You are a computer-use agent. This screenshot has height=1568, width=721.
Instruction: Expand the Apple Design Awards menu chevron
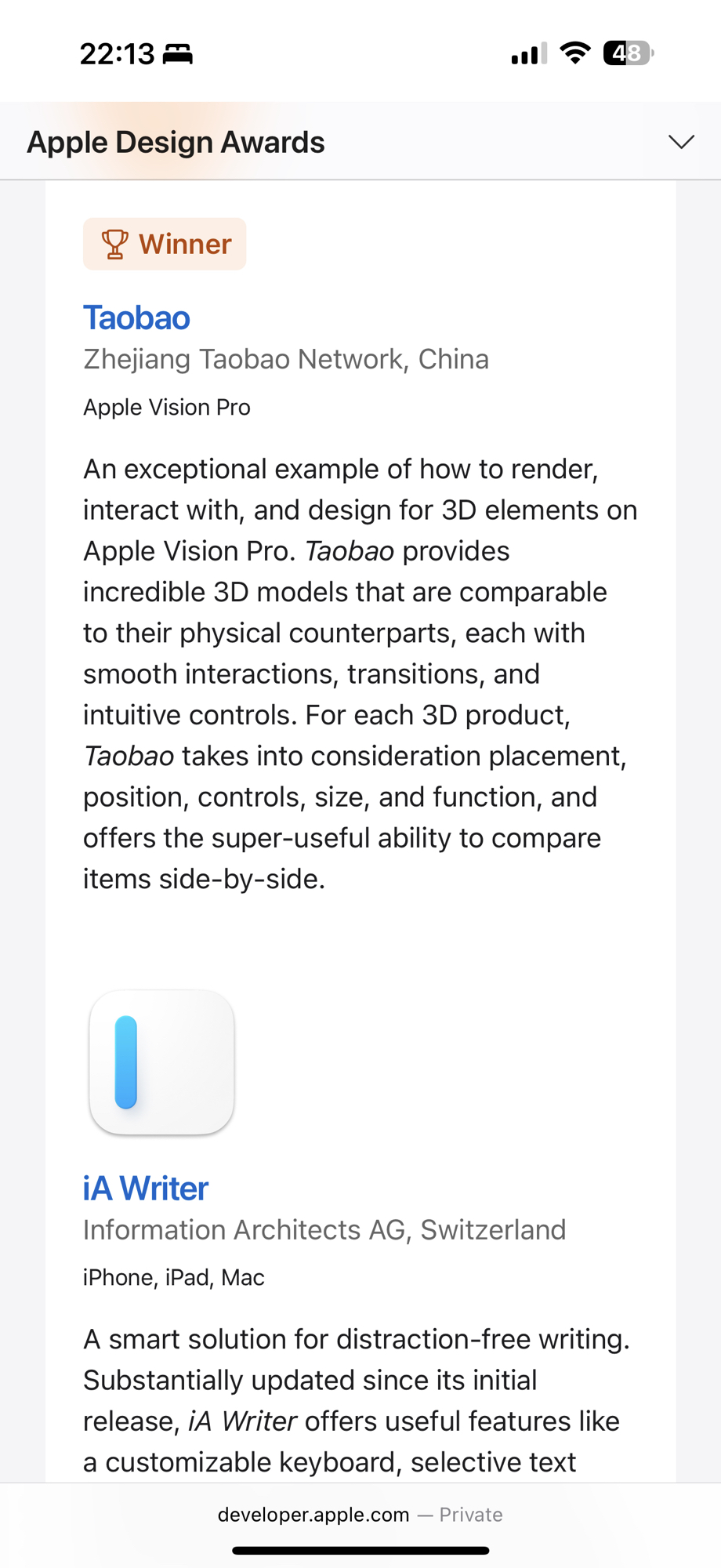click(x=681, y=142)
